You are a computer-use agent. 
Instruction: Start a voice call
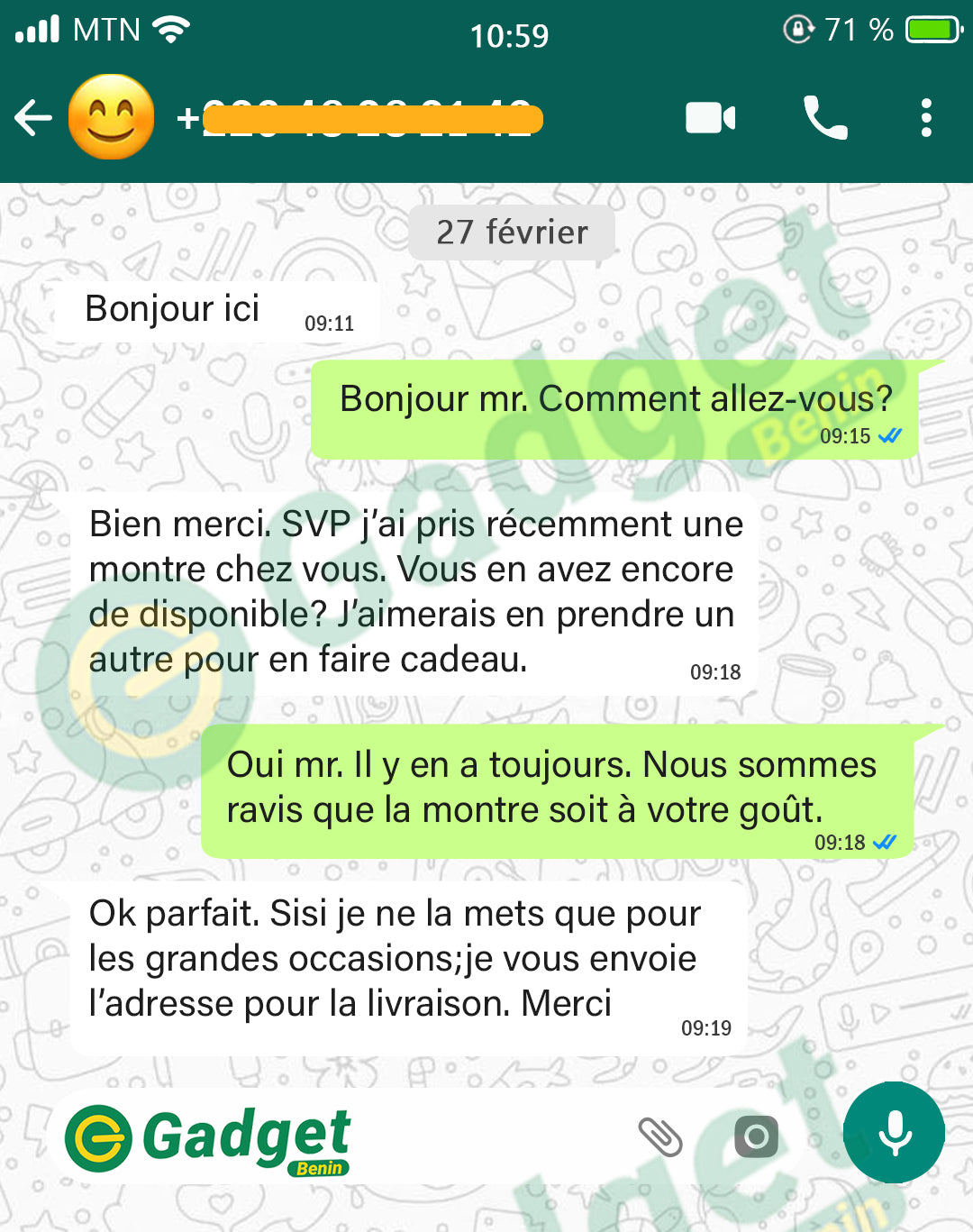(x=824, y=118)
